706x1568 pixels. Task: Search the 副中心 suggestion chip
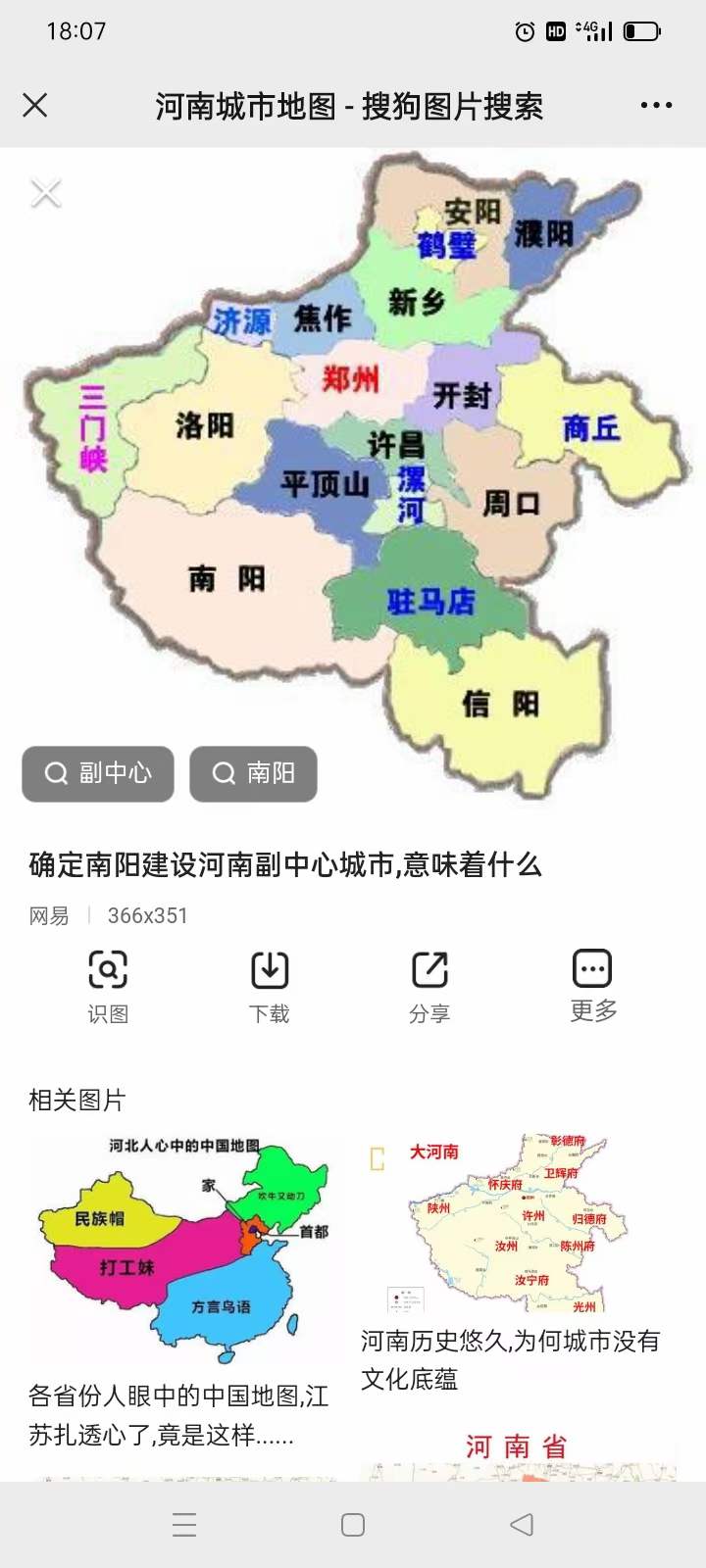tap(98, 773)
